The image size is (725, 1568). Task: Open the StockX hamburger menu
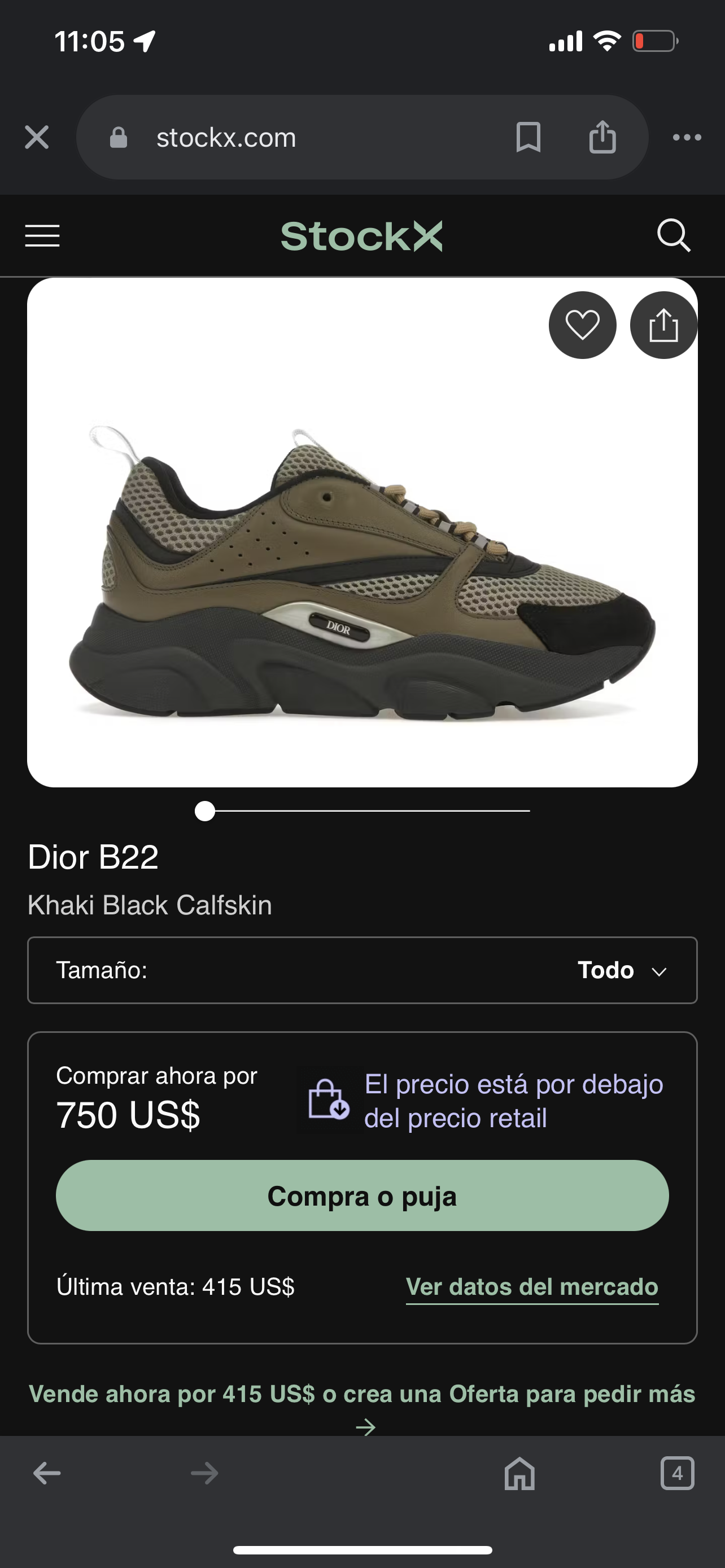tap(41, 235)
